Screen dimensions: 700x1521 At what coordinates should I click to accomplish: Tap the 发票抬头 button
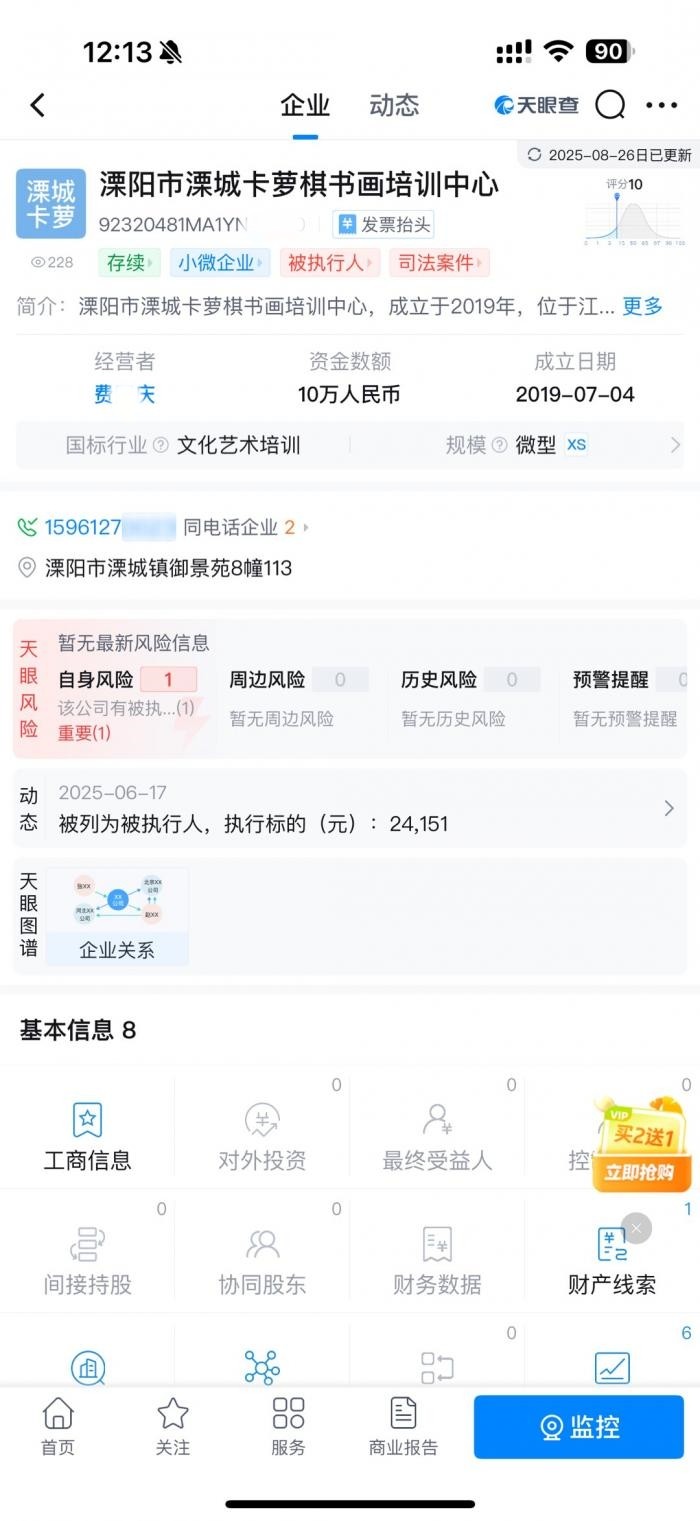384,225
